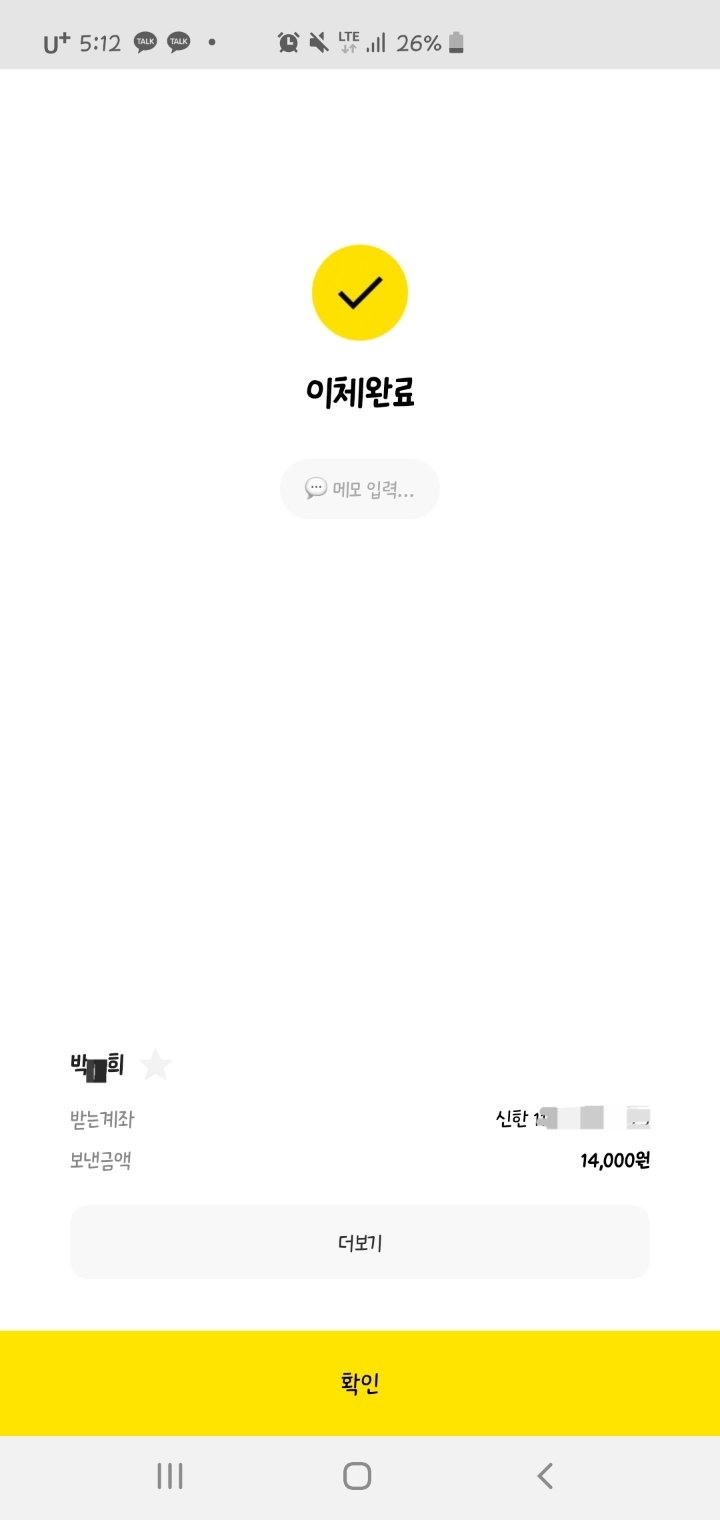
Task: Go back using system back button
Action: pos(545,1476)
